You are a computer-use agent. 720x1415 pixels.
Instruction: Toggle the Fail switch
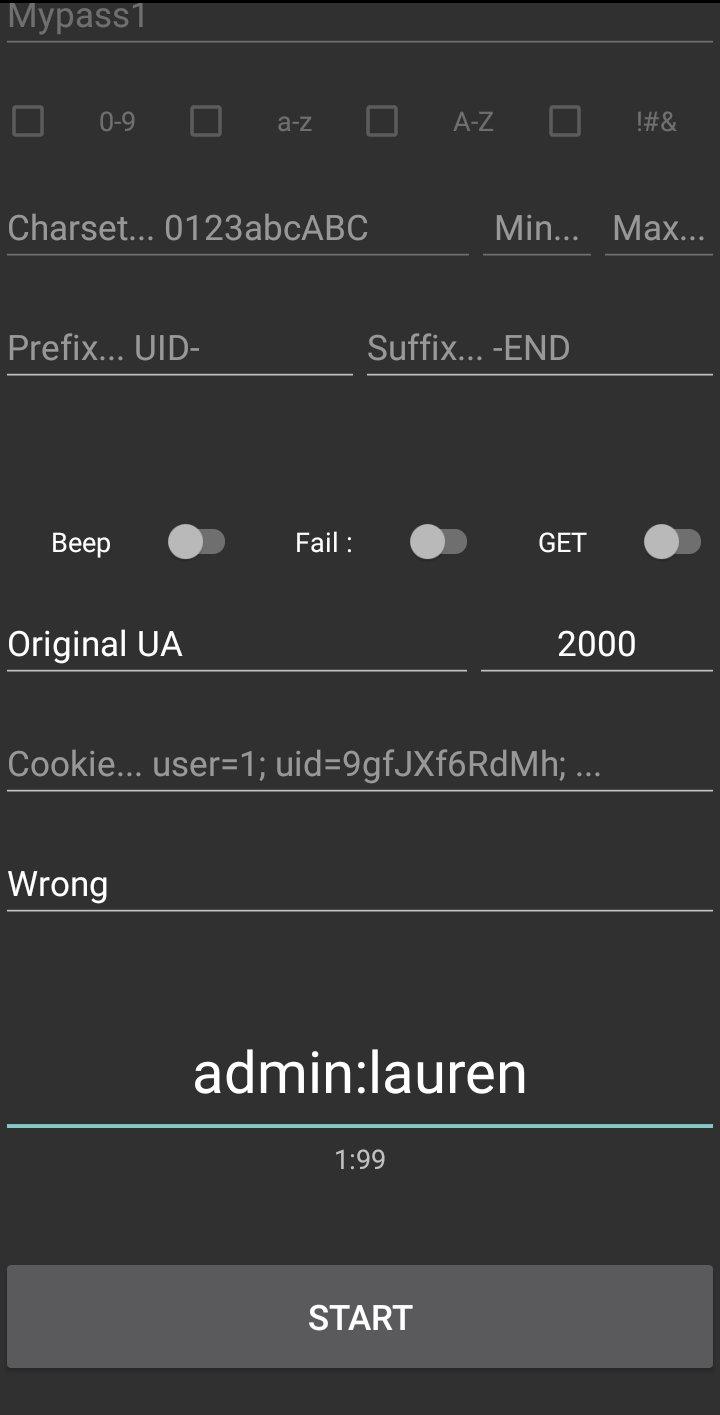439,543
